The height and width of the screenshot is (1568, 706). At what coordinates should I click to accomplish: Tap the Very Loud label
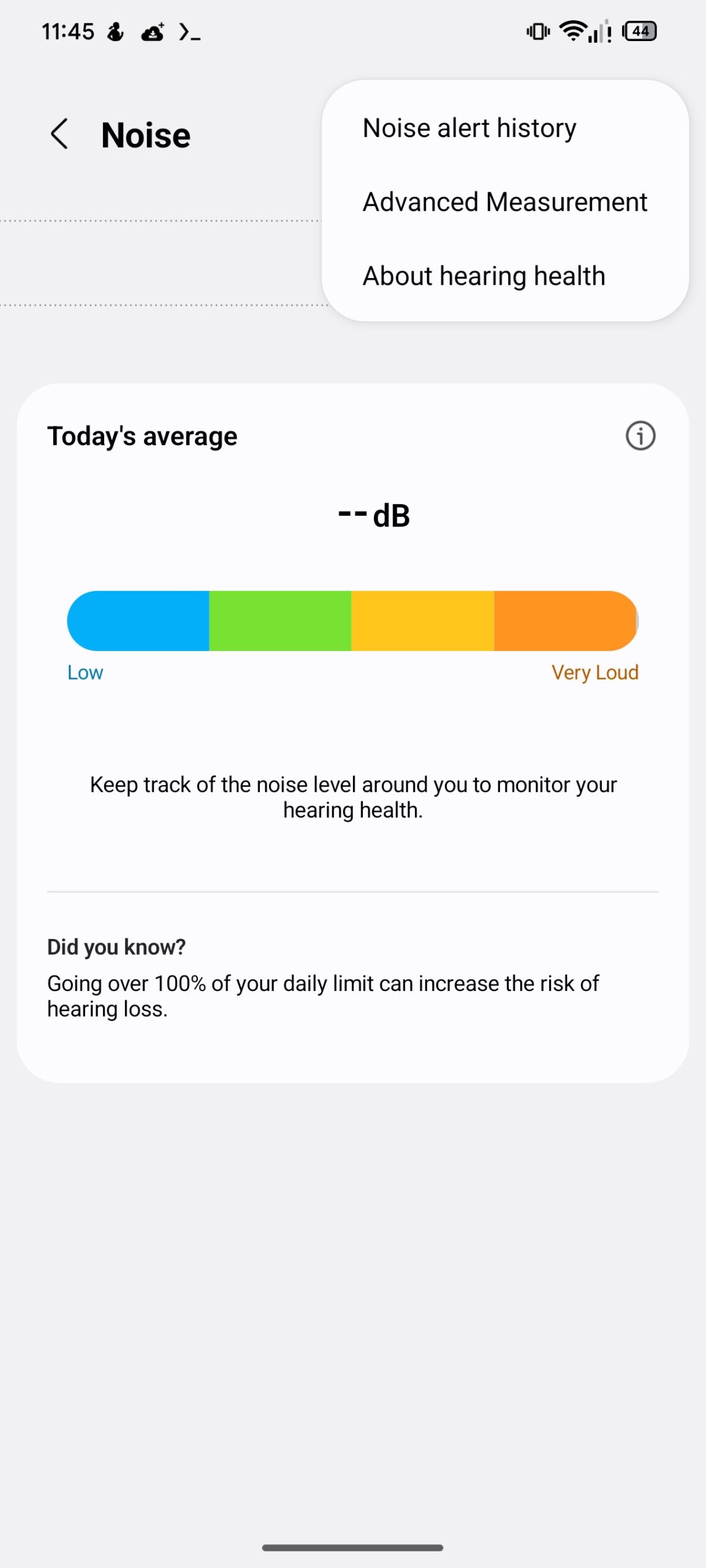595,672
